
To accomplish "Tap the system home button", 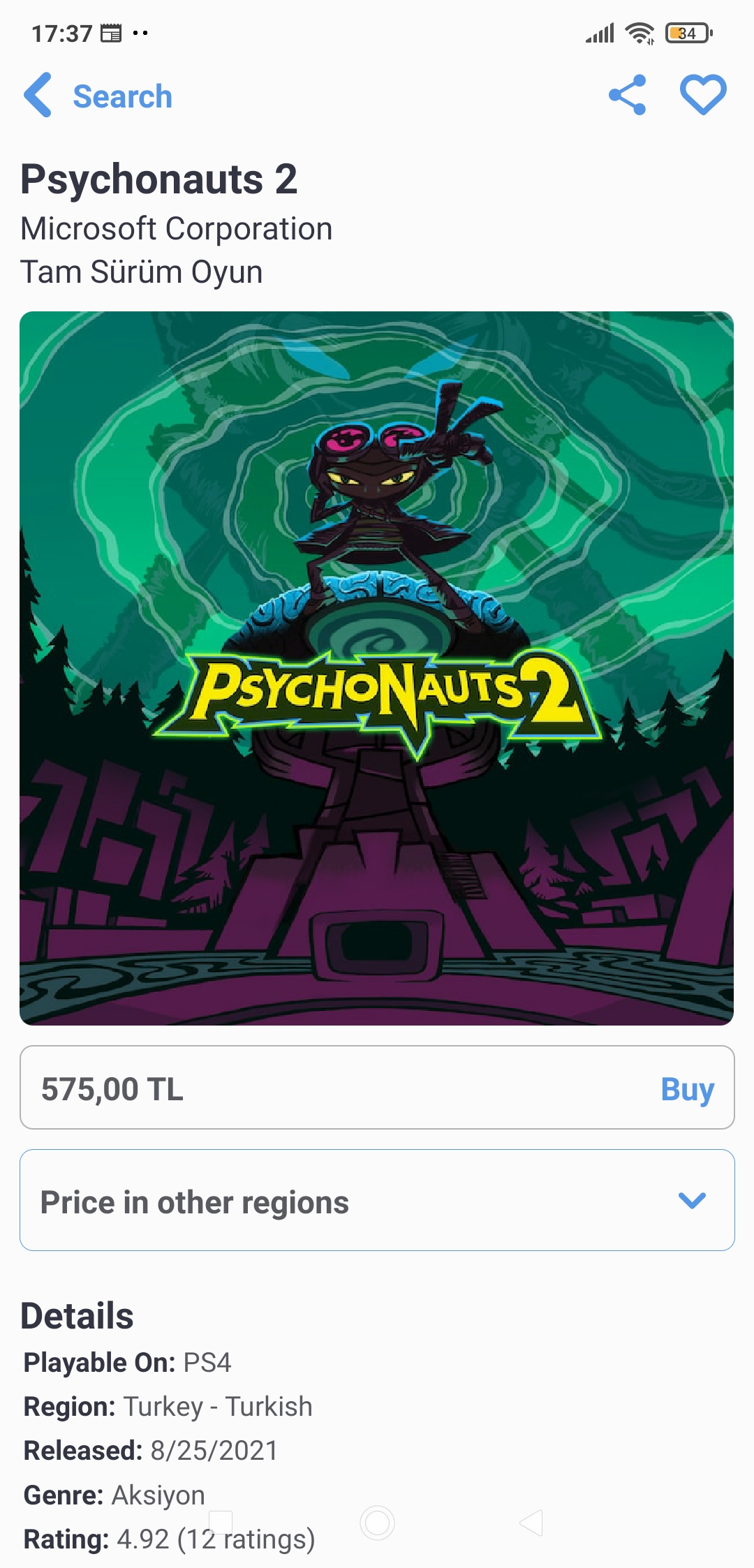I will click(377, 1523).
